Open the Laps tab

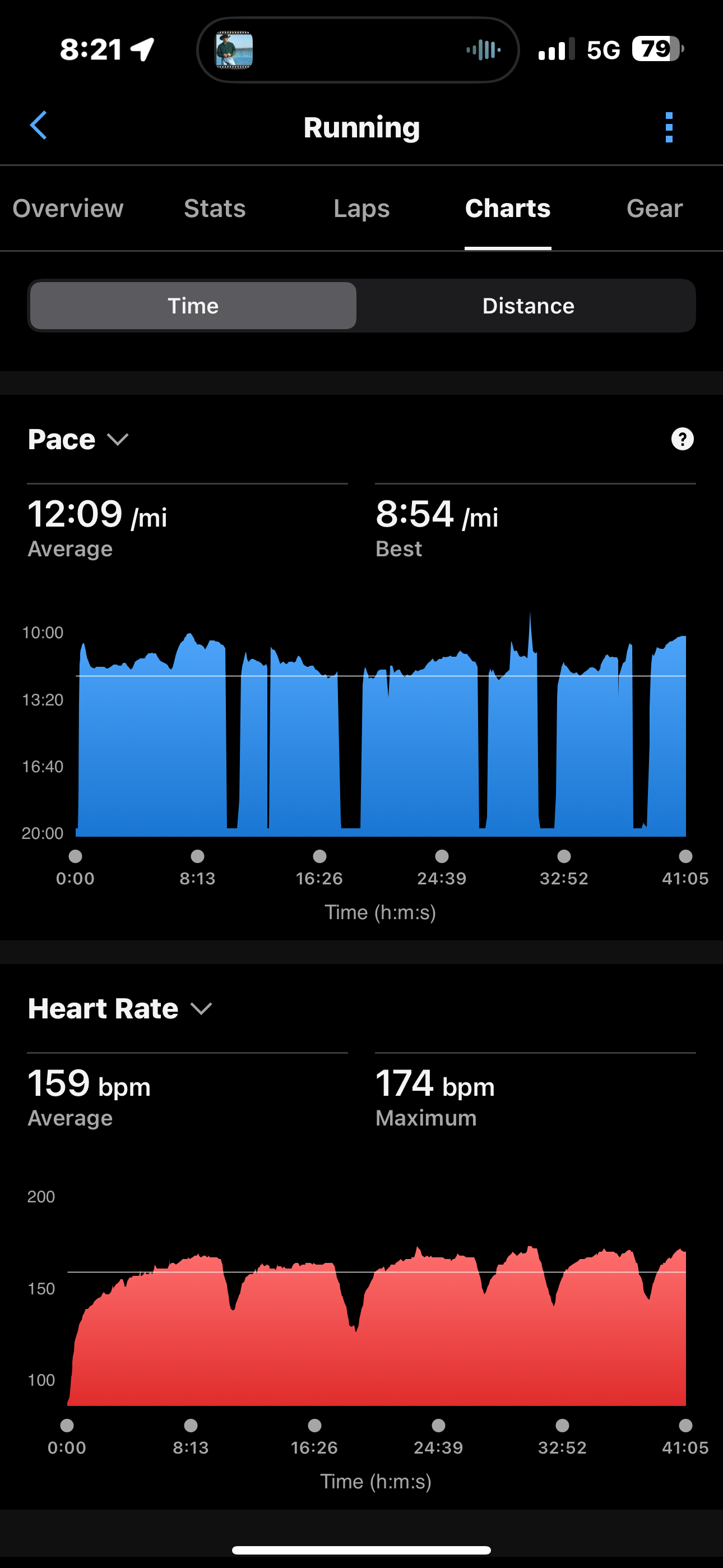[x=361, y=209]
